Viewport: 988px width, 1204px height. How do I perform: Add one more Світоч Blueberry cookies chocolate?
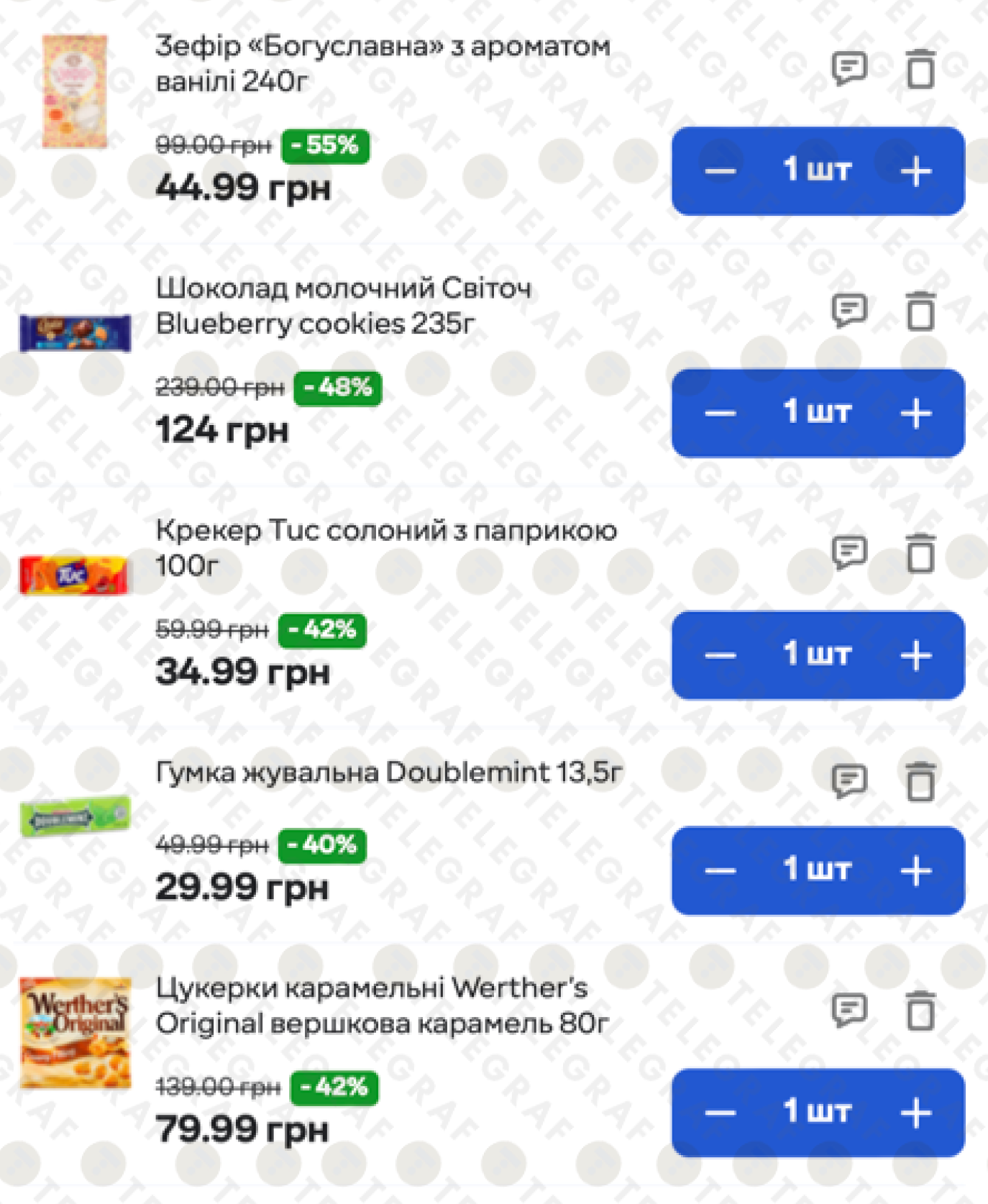pos(916,414)
